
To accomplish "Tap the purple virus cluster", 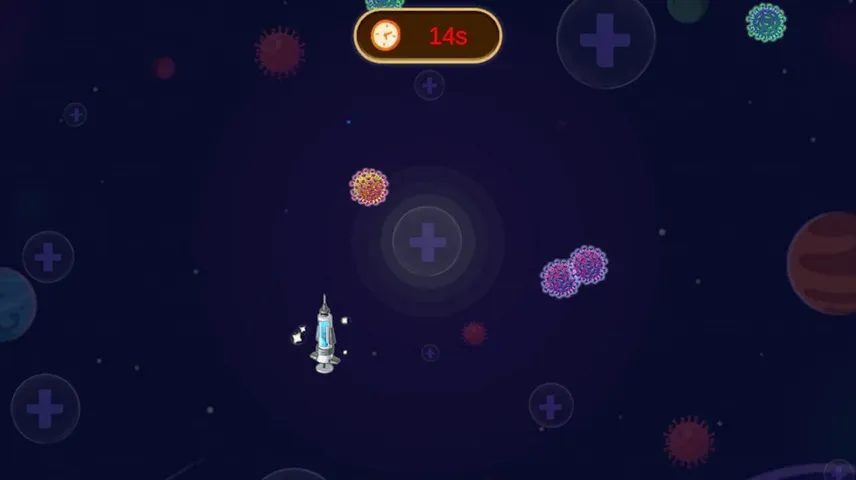I will tap(574, 271).
